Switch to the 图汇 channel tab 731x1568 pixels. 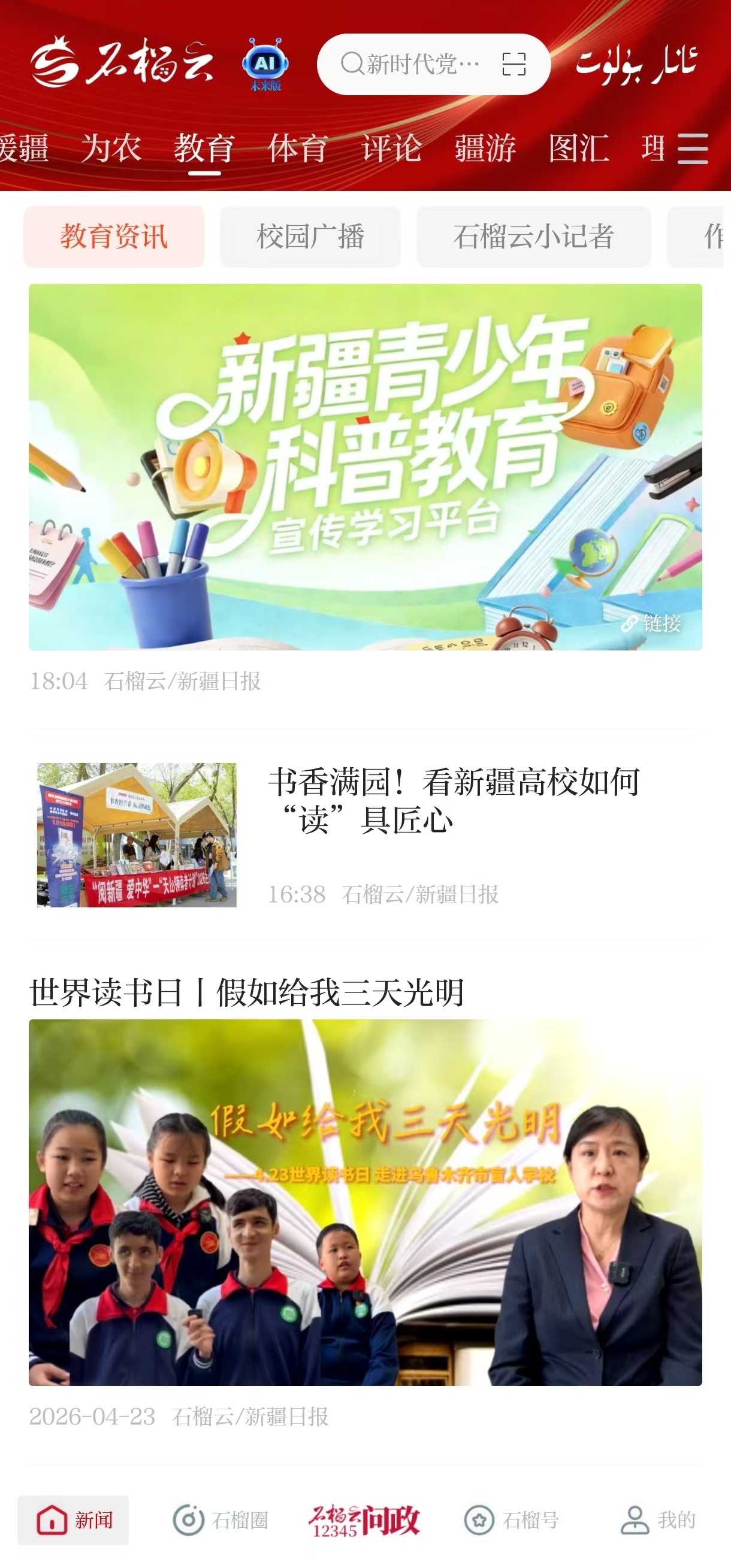click(x=579, y=149)
